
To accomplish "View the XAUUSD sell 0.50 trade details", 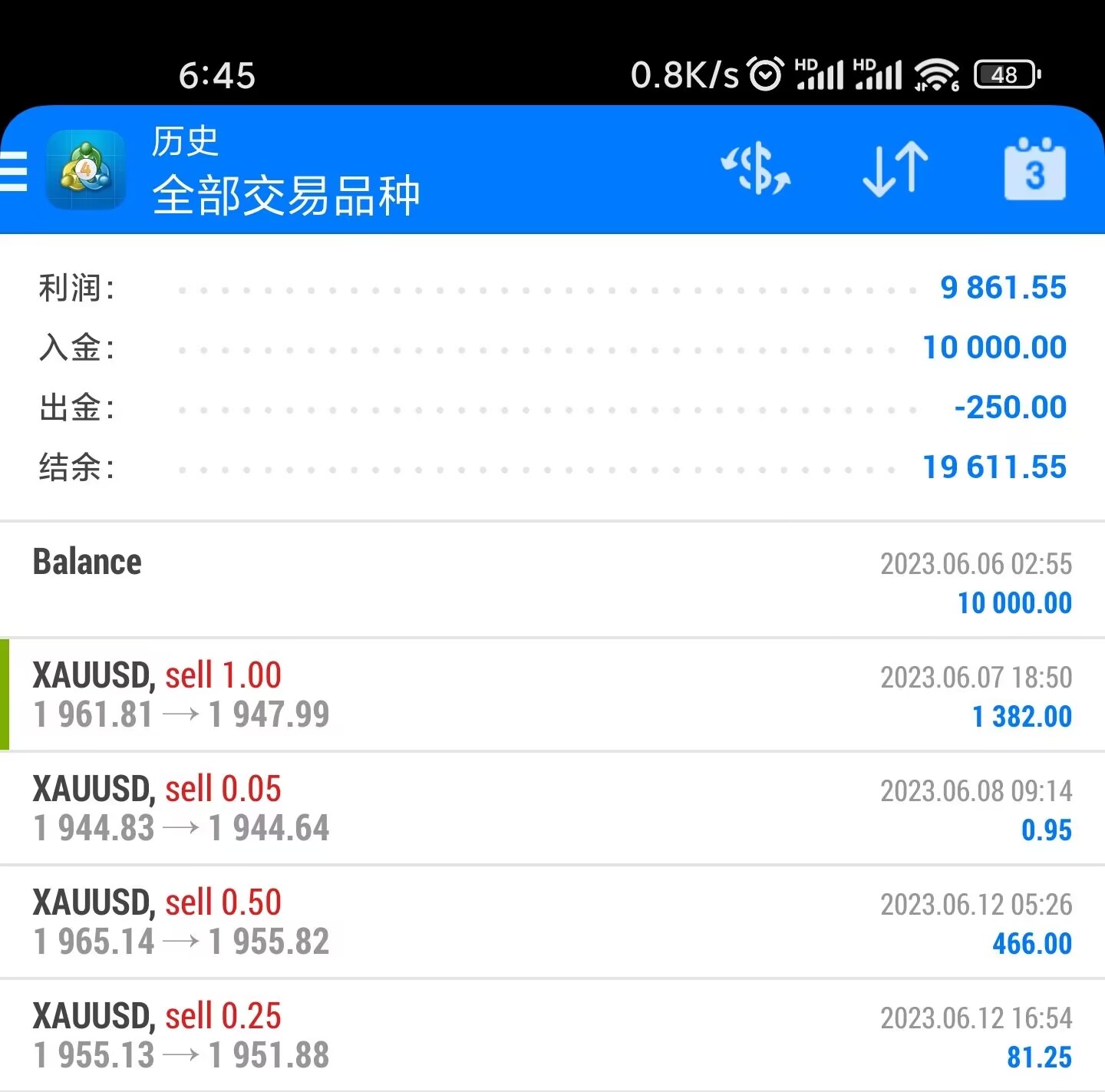I will pos(552,922).
